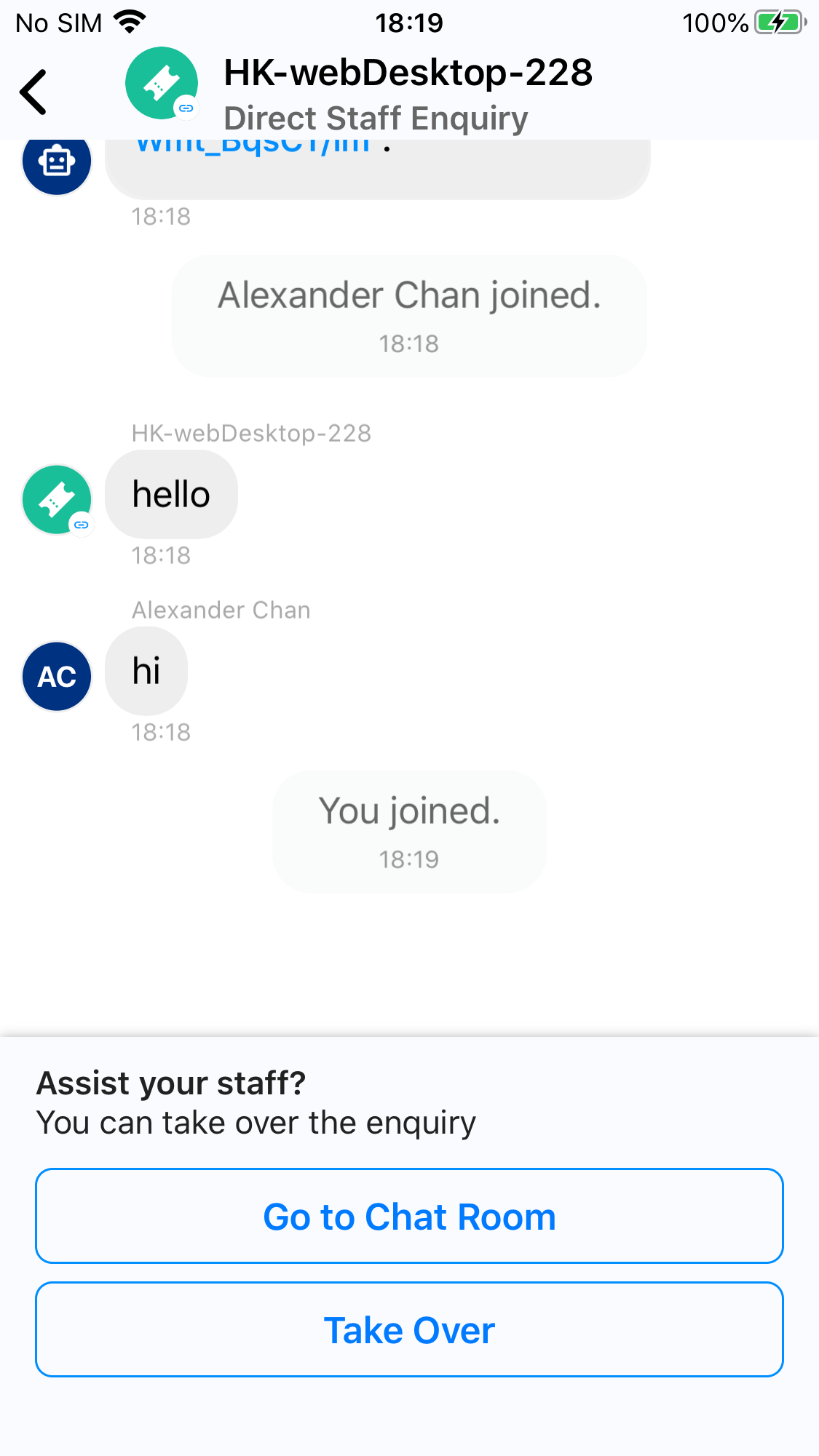Screen dimensions: 819x1456
Task: Open HK-webDesktop-228 avatar beside the hello message
Action: (57, 500)
